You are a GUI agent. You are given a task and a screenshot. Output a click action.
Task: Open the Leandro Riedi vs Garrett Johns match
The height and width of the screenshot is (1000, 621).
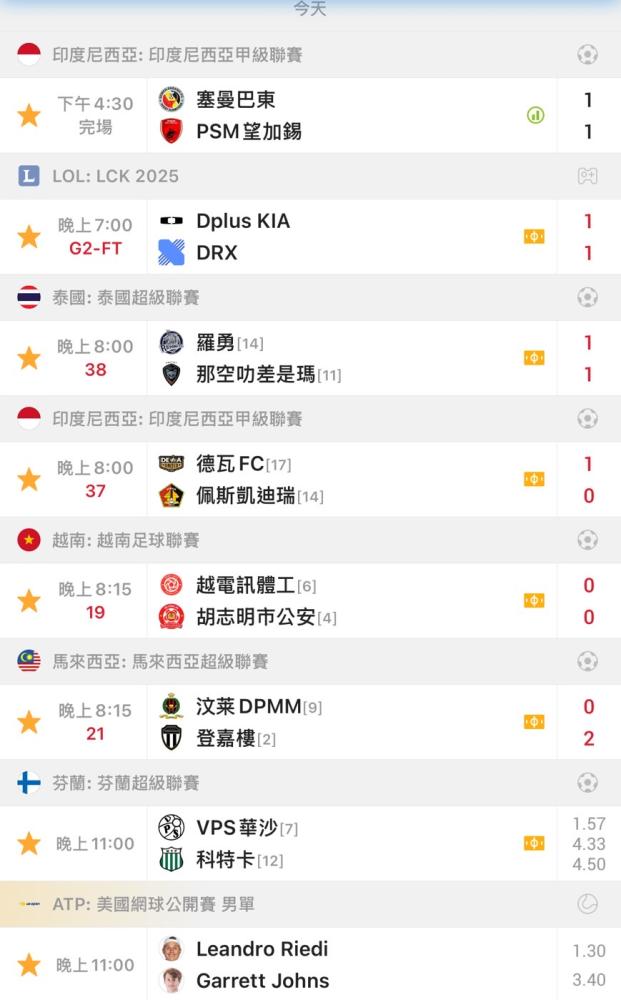point(310,964)
